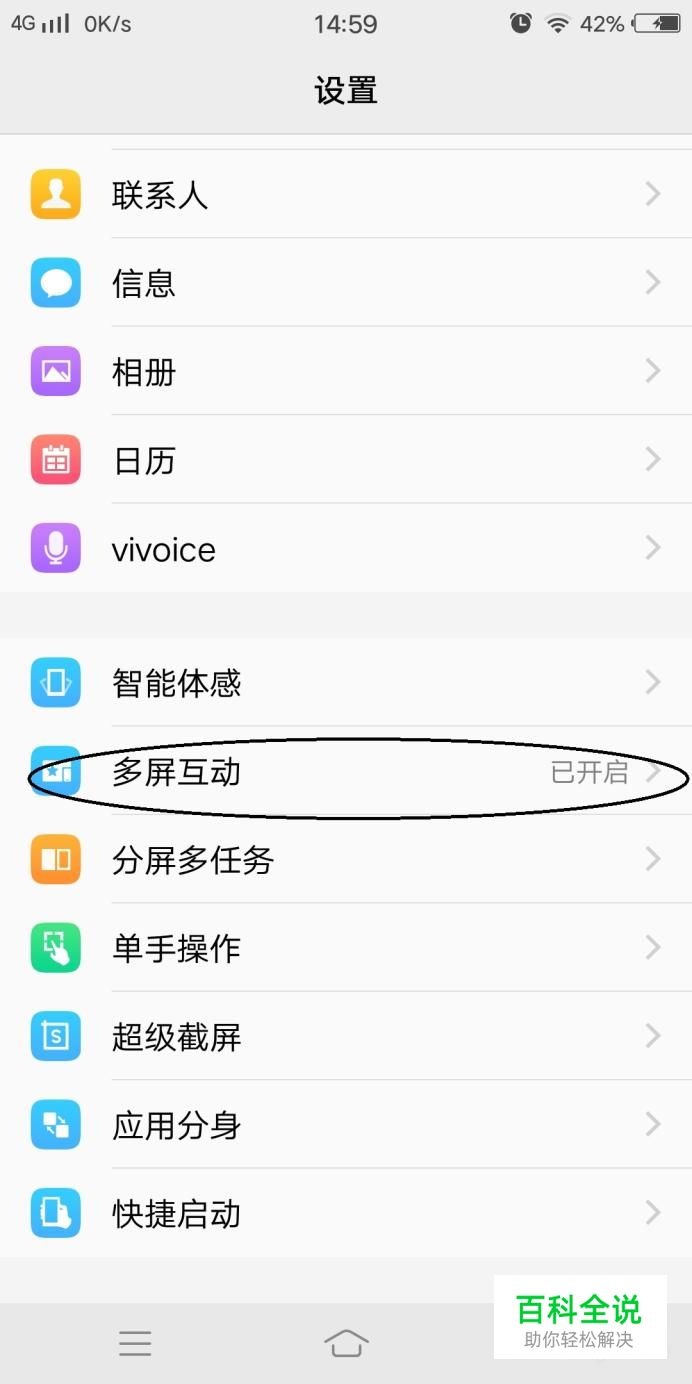Go to 相册 settings
Image resolution: width=692 pixels, height=1384 pixels.
(346, 371)
